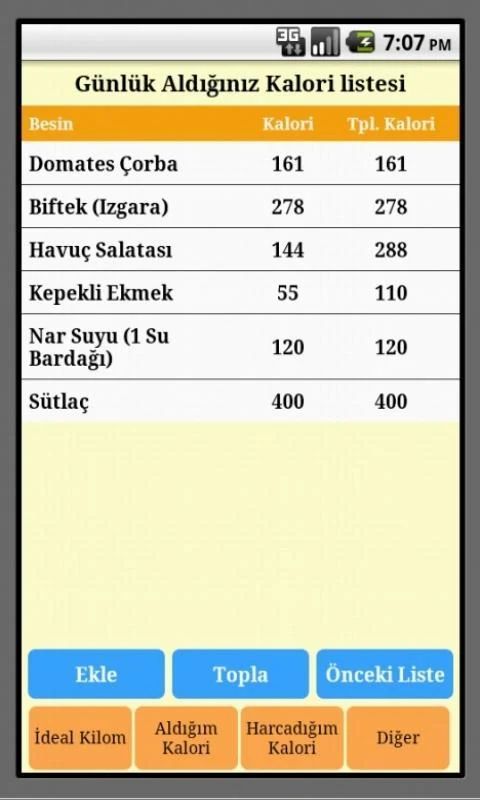Choose the Havuç Salatası row
This screenshot has height=800, width=480.
coord(240,249)
